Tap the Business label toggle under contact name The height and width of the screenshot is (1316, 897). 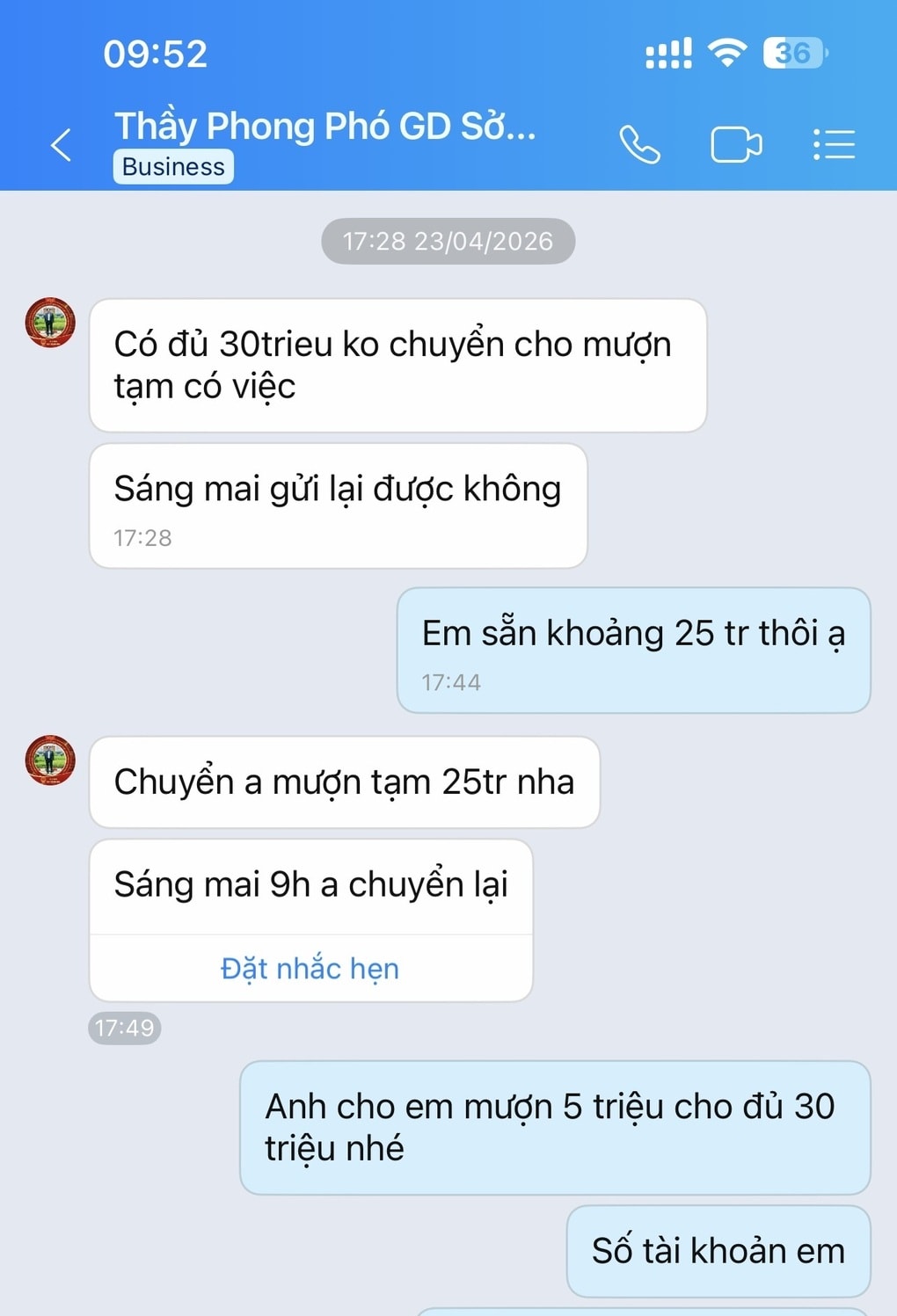click(172, 166)
